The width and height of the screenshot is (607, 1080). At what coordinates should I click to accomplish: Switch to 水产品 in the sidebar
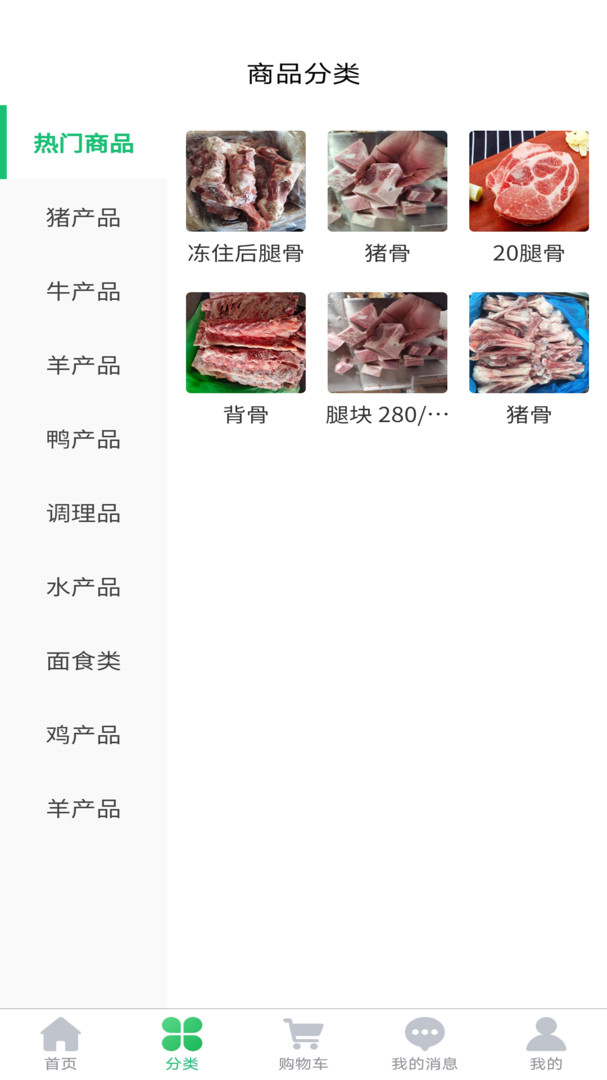(83, 587)
